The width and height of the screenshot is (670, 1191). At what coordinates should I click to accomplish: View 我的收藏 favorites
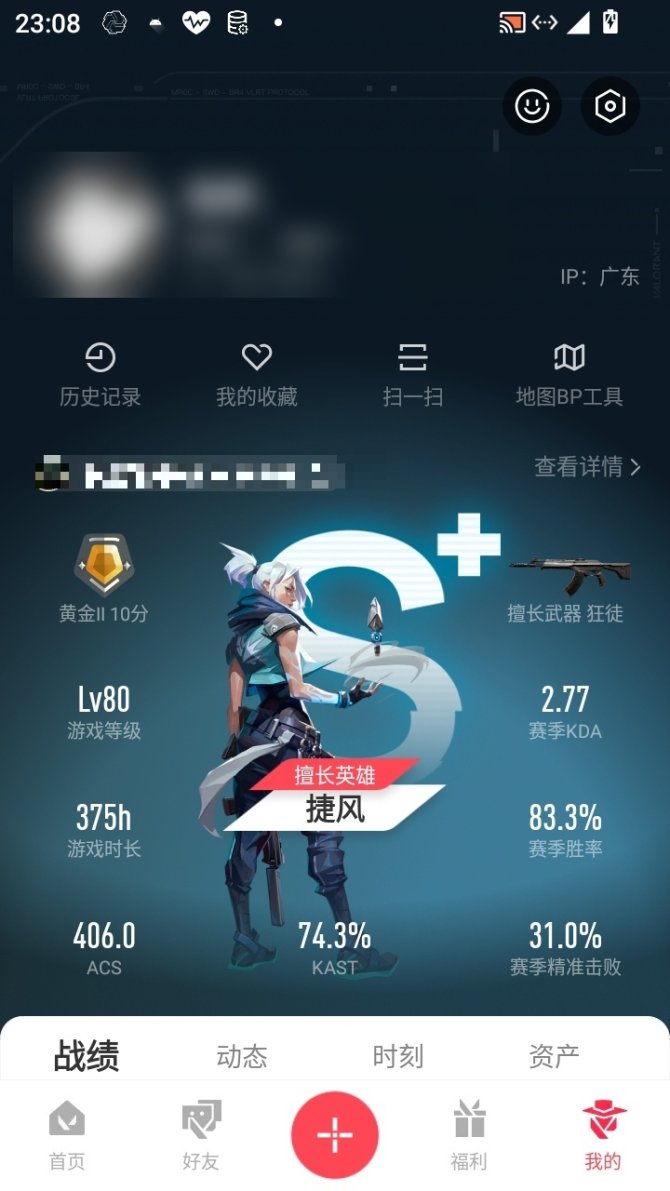257,374
